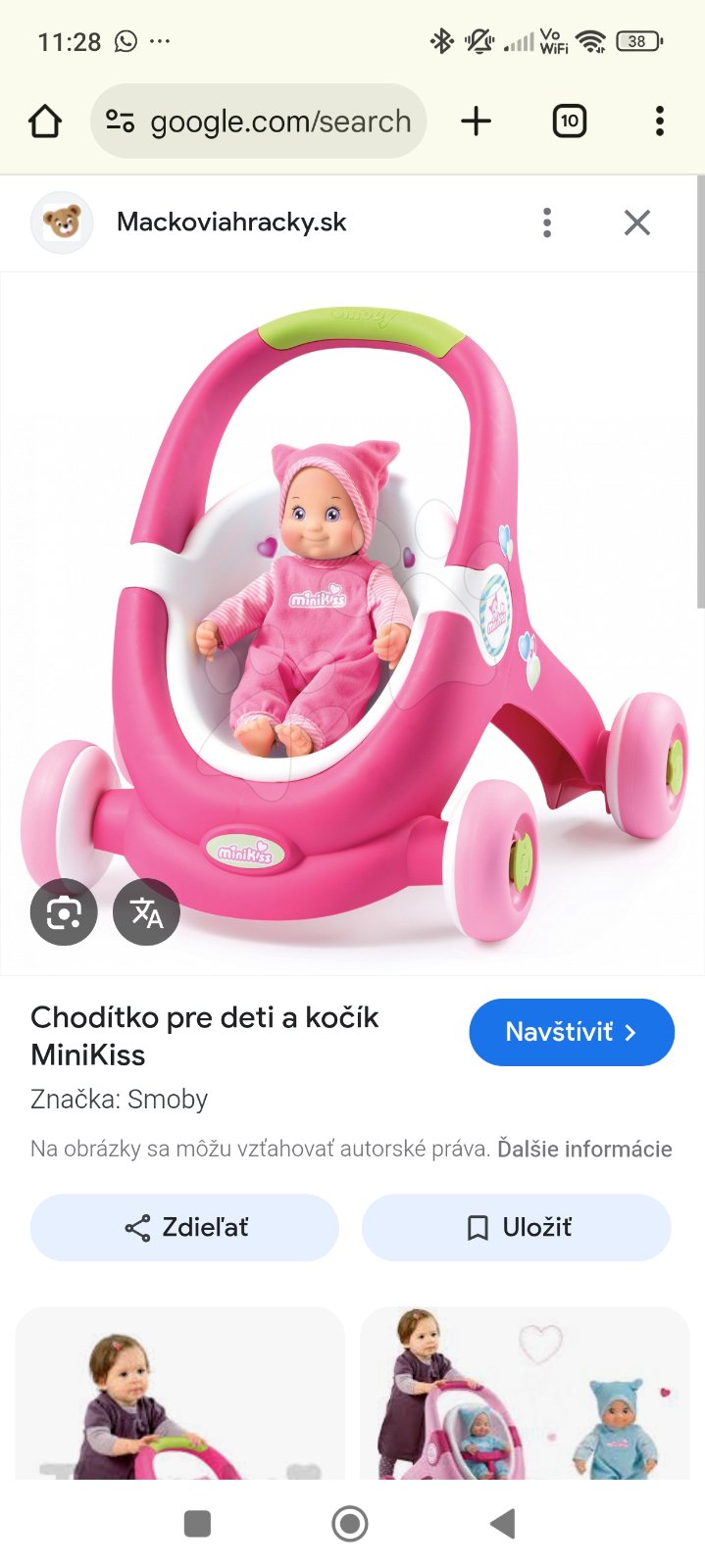This screenshot has width=705, height=1568.
Task: Open the related image with the blue doll
Action: 525,1392
